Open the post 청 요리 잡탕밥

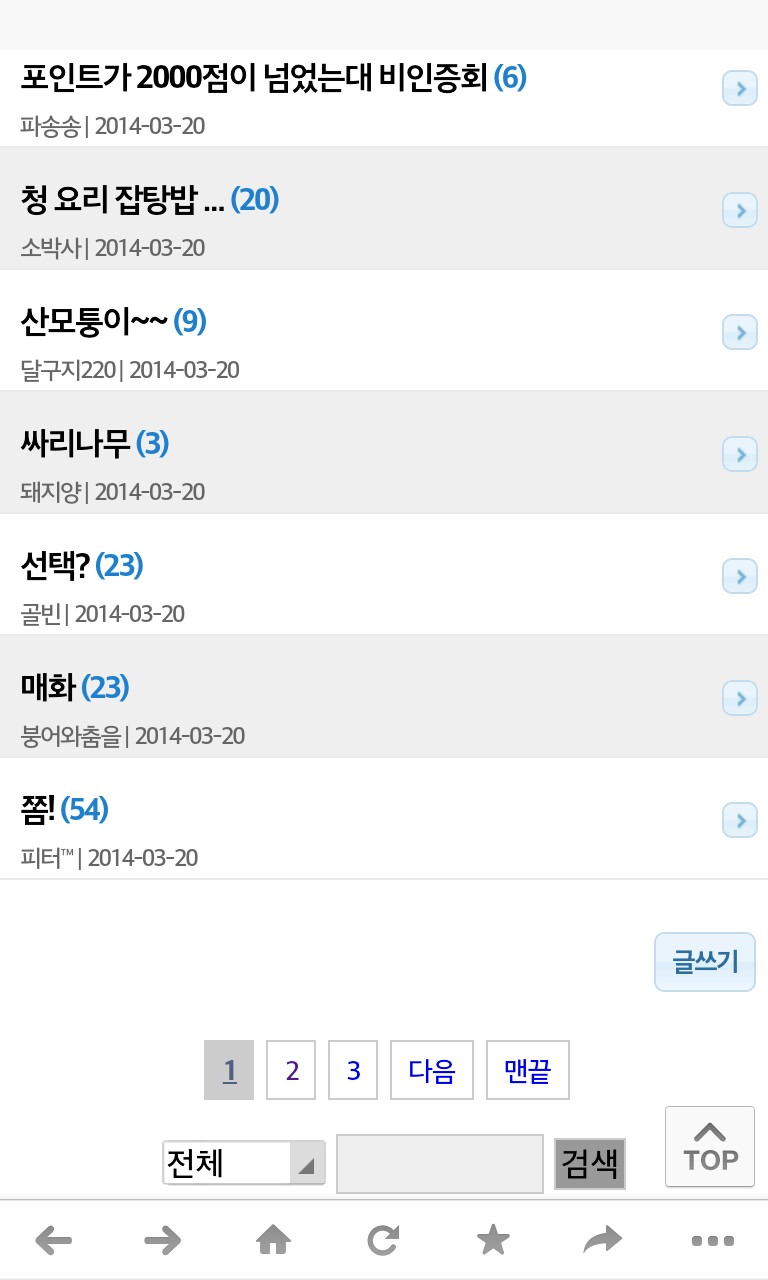point(384,209)
